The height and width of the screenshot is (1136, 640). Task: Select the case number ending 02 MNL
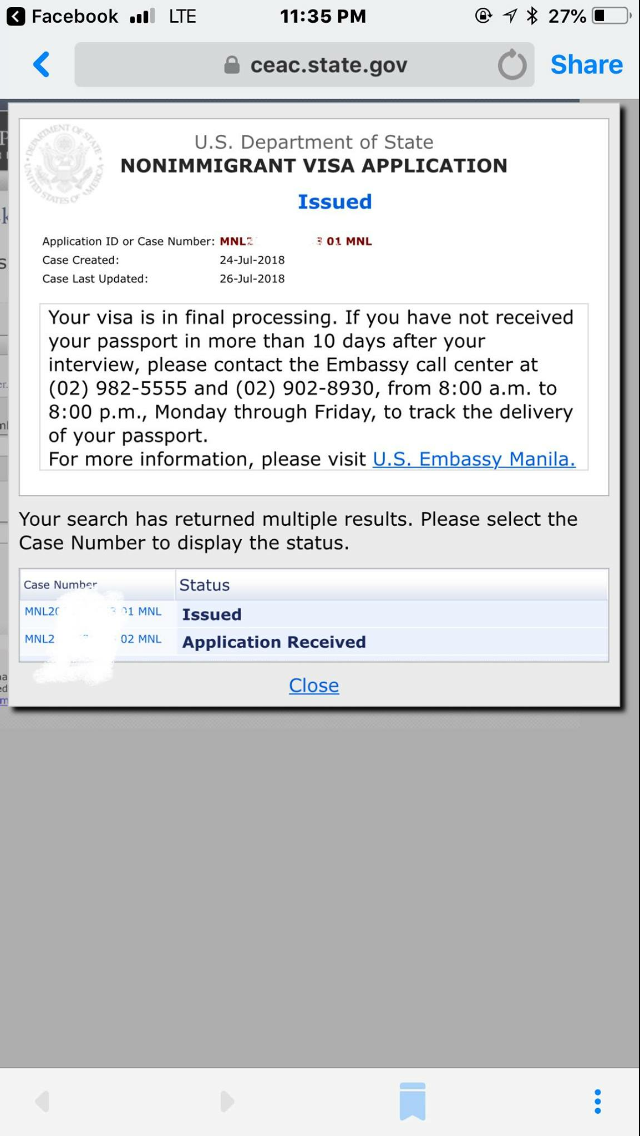click(93, 639)
